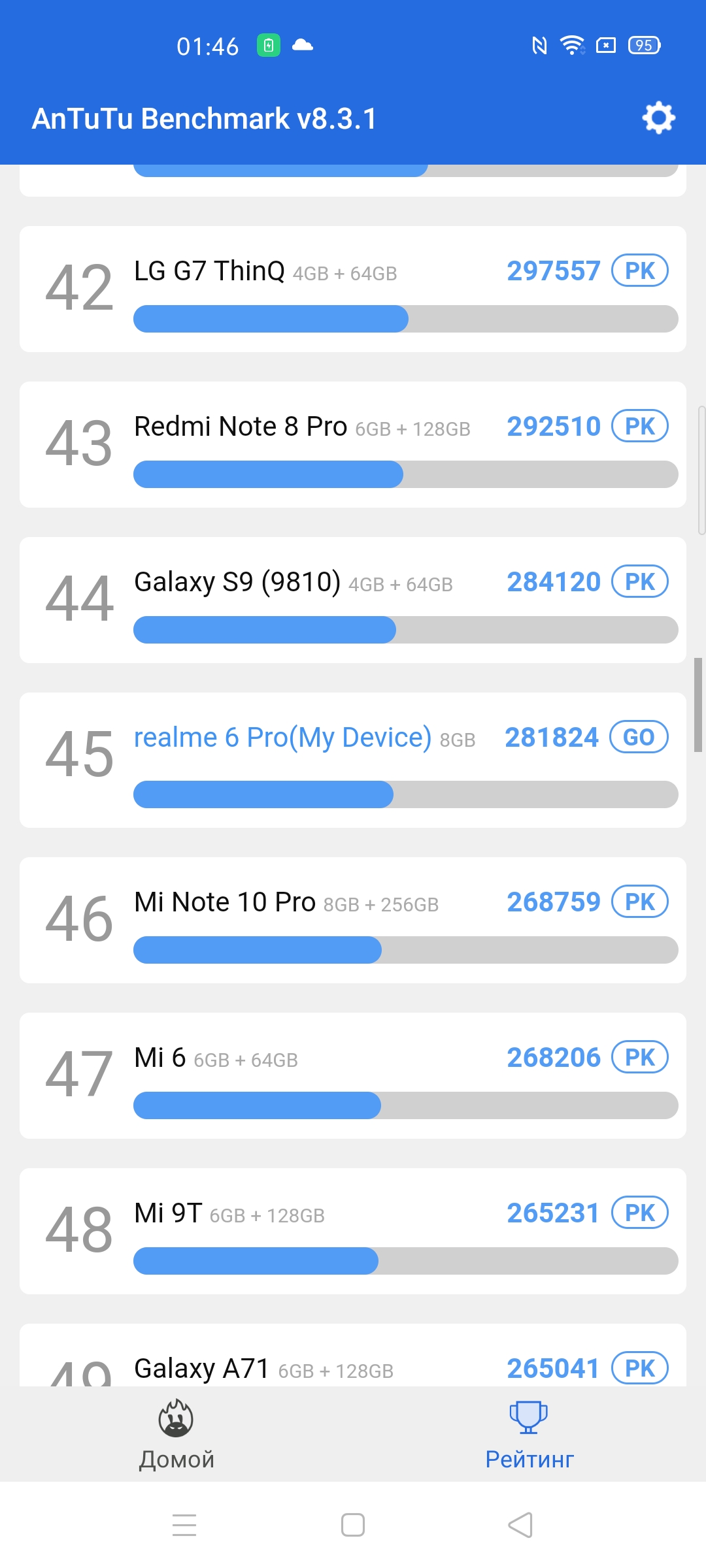
Task: Tap PK beside Mi 9T
Action: pos(640,1213)
